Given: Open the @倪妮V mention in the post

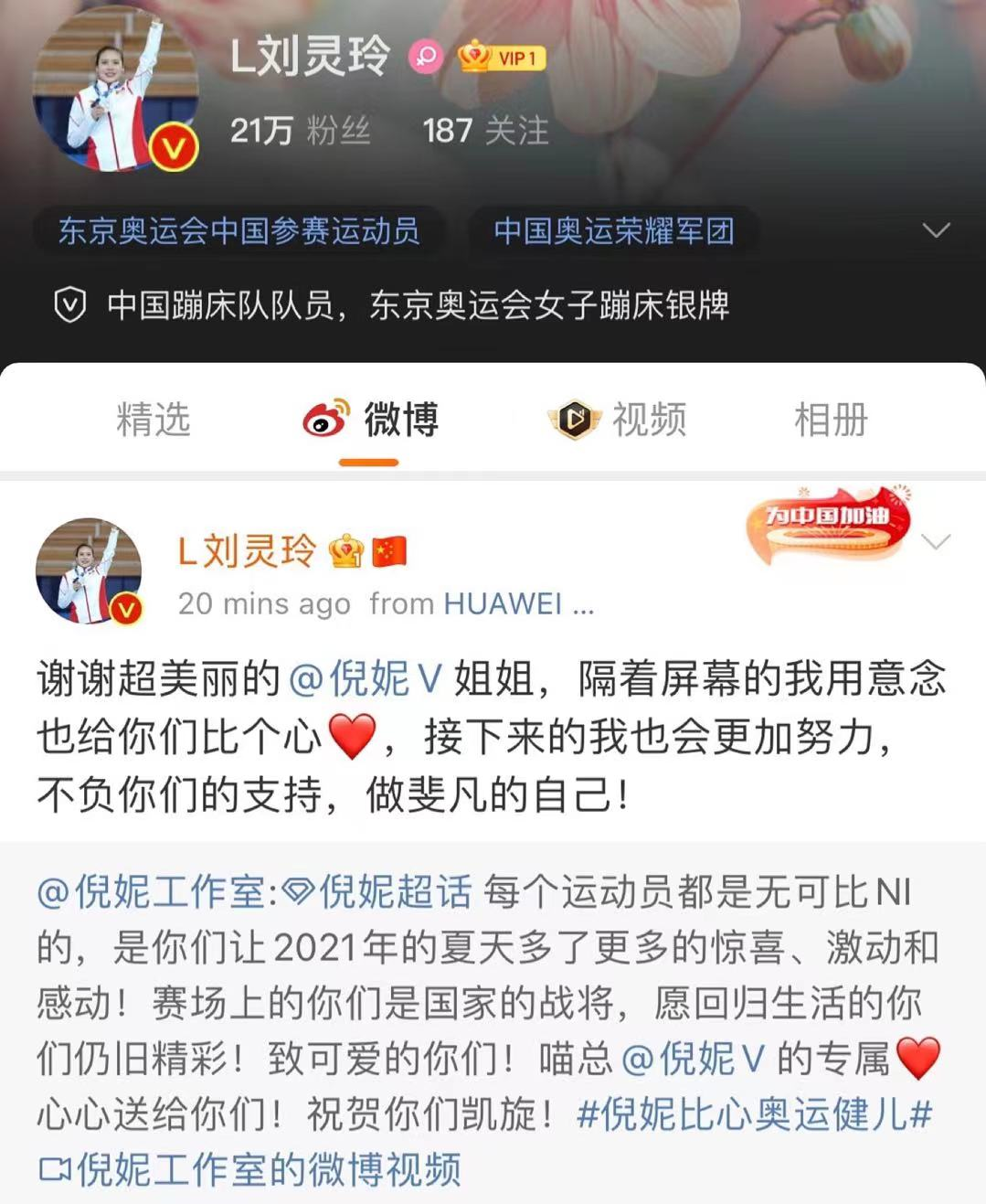Looking at the screenshot, I should (366, 679).
